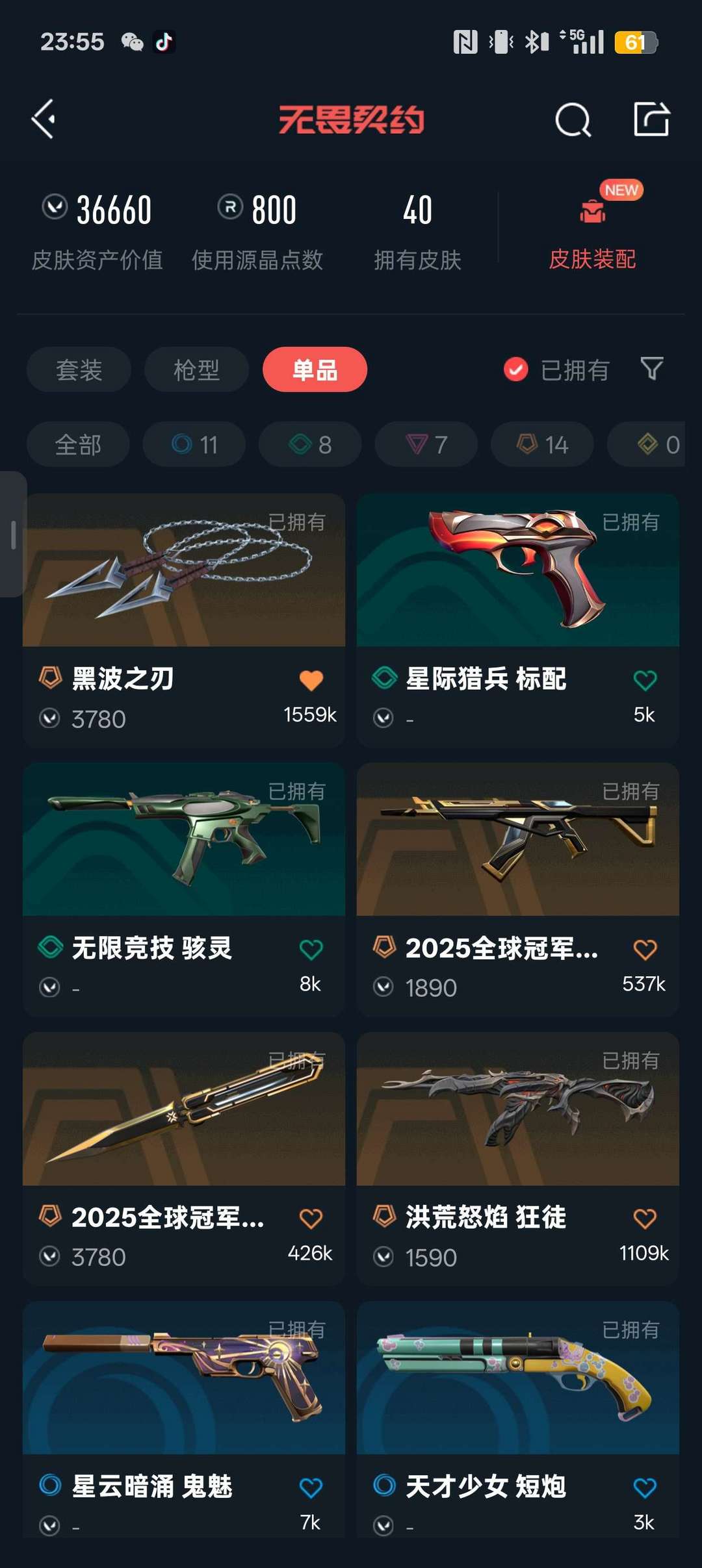
Task: Go back using the back arrow
Action: [43, 120]
